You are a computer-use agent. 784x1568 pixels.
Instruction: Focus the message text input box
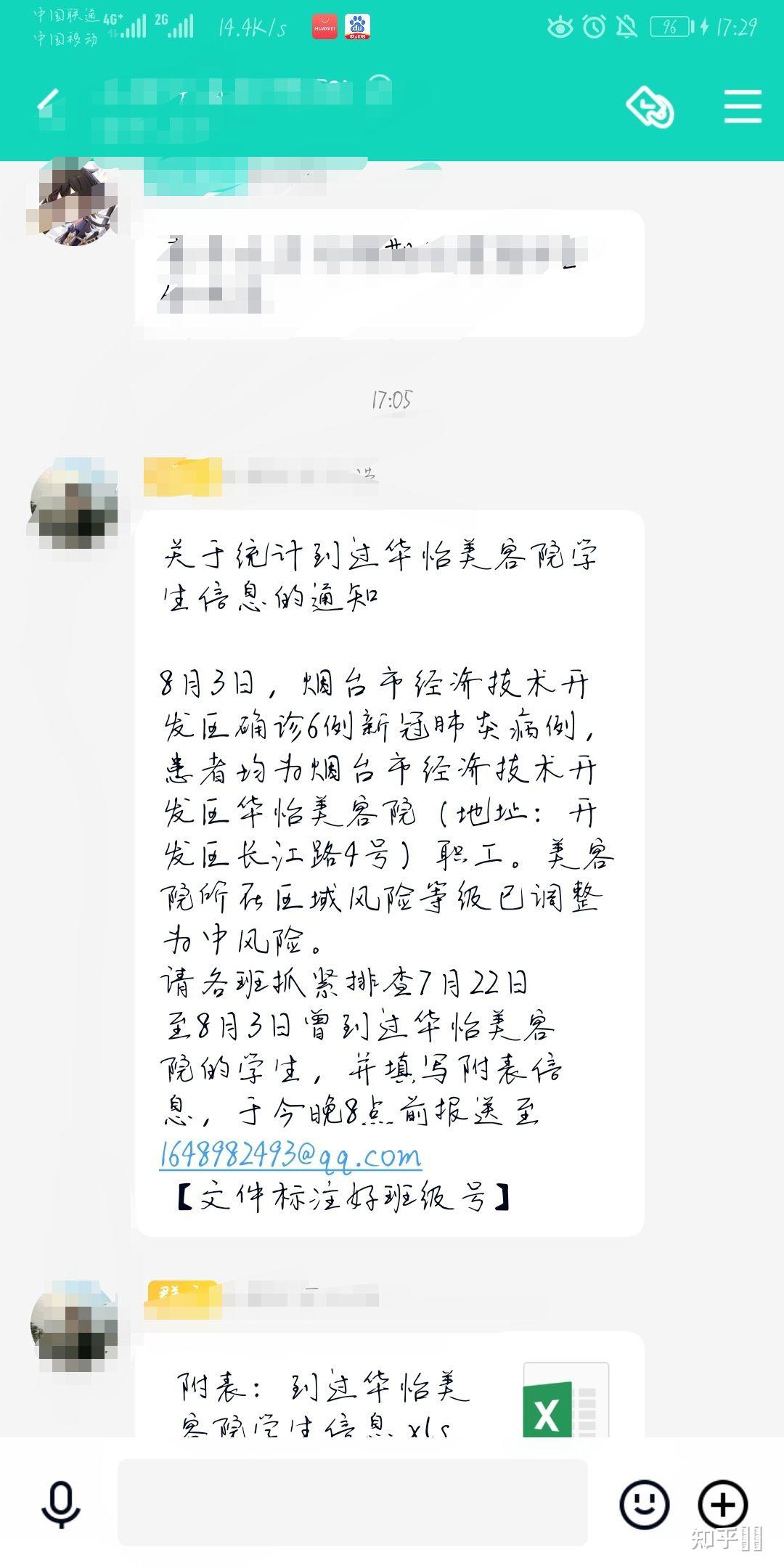point(353,1503)
